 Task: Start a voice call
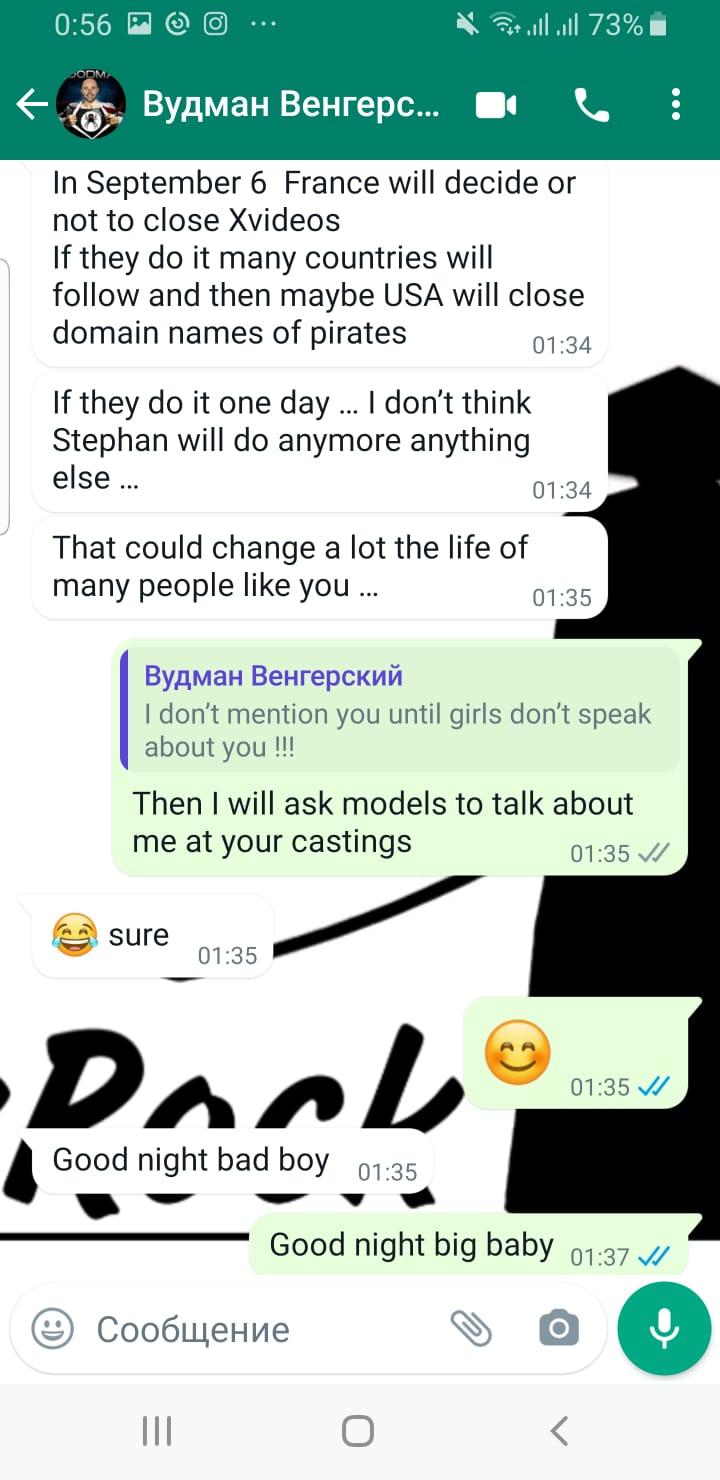click(x=592, y=104)
